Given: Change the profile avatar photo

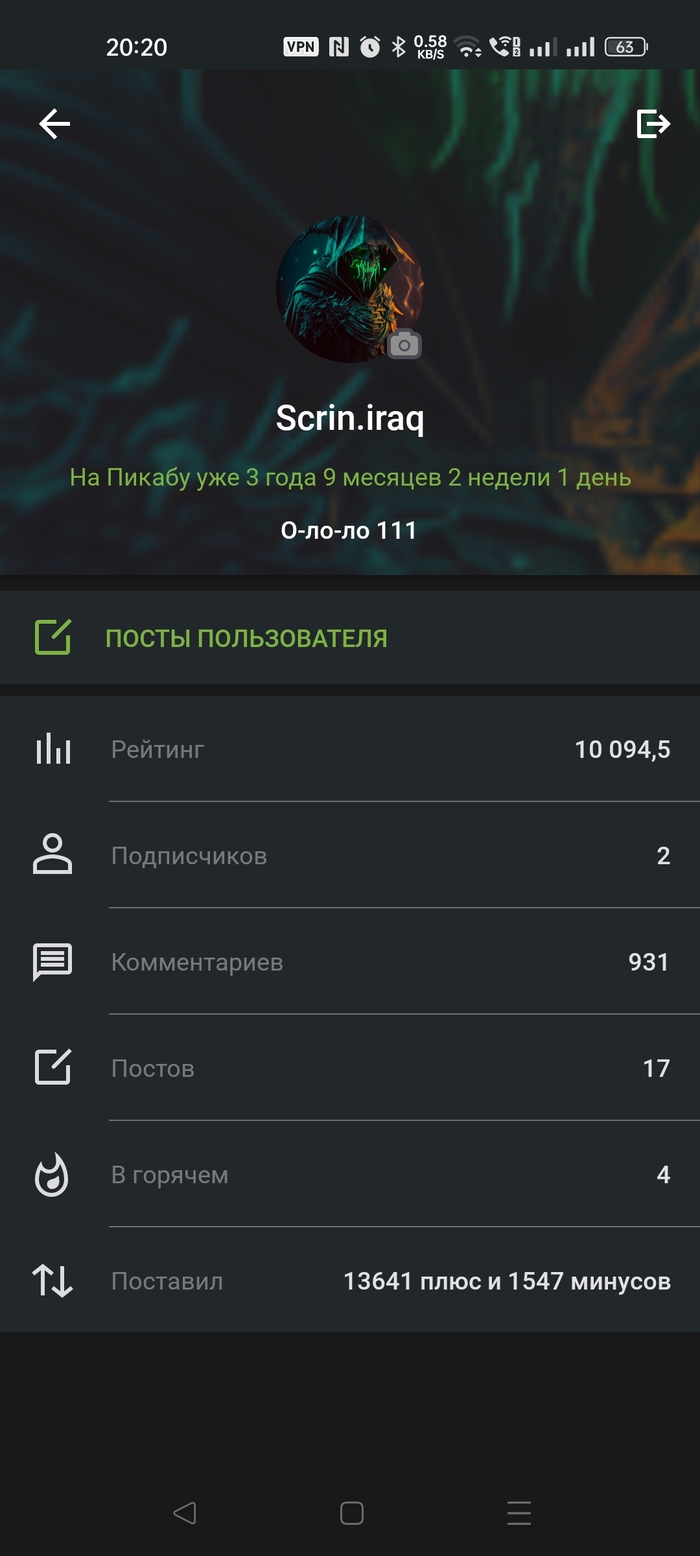Looking at the screenshot, I should tap(404, 345).
